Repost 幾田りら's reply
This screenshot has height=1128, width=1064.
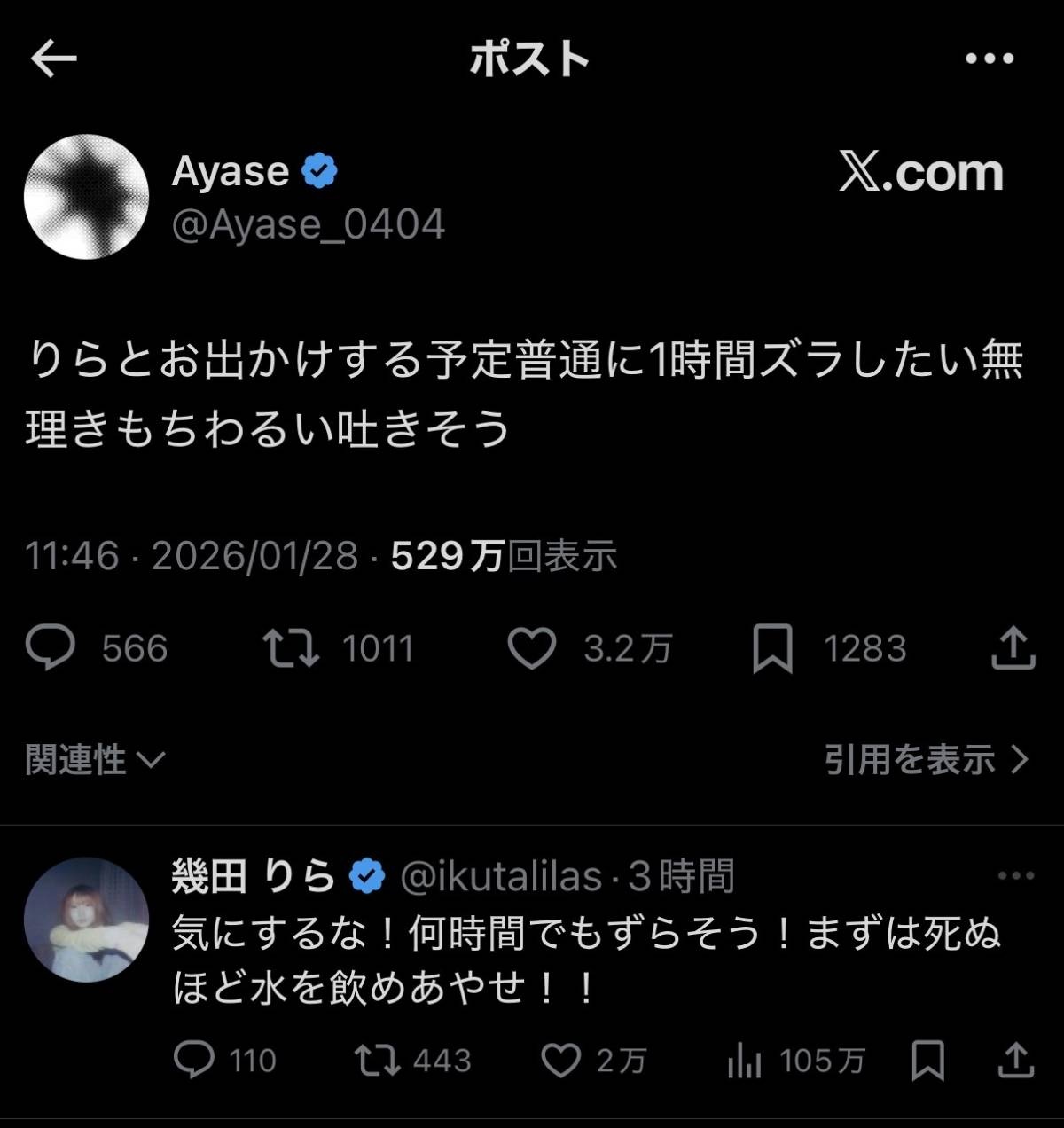pos(377,1061)
